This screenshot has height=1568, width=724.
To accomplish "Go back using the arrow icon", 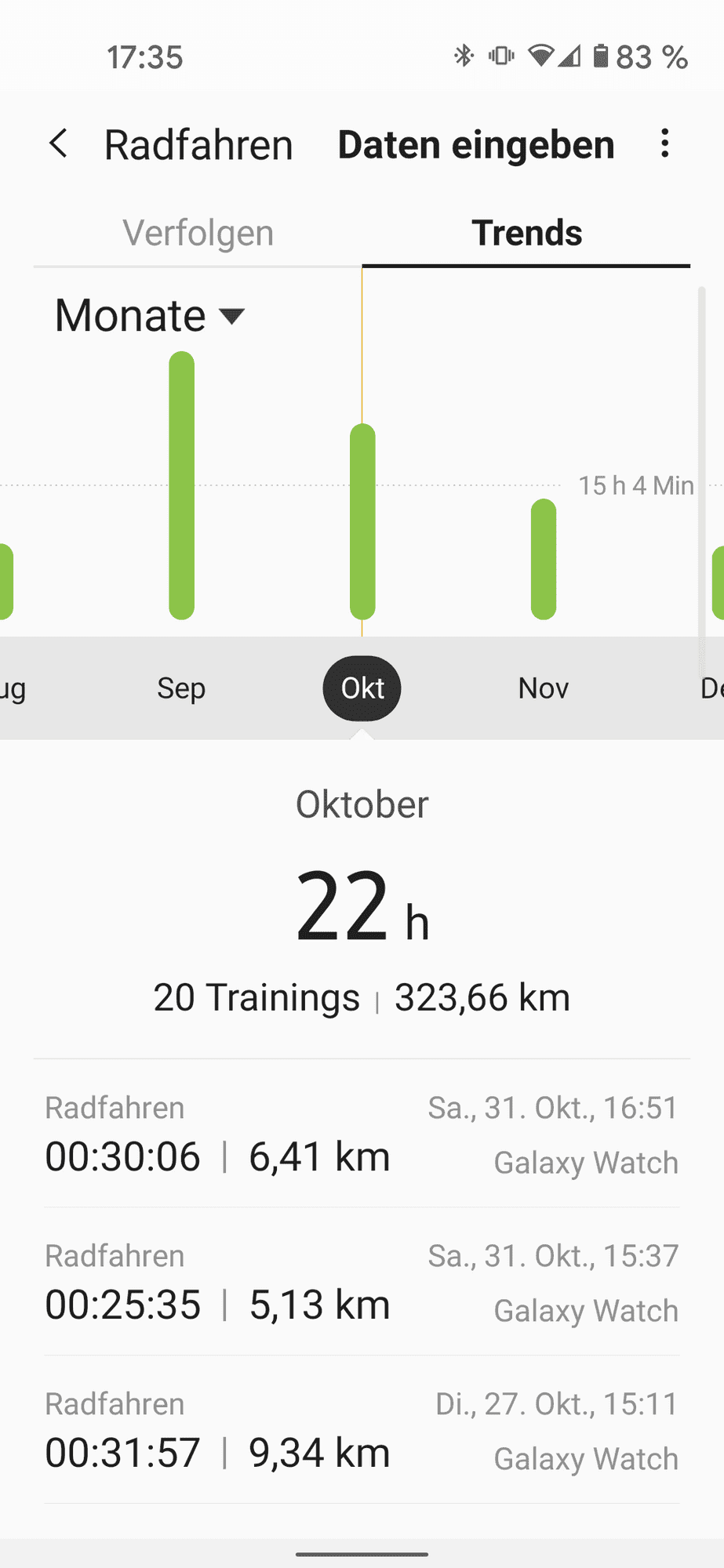I will (x=59, y=144).
